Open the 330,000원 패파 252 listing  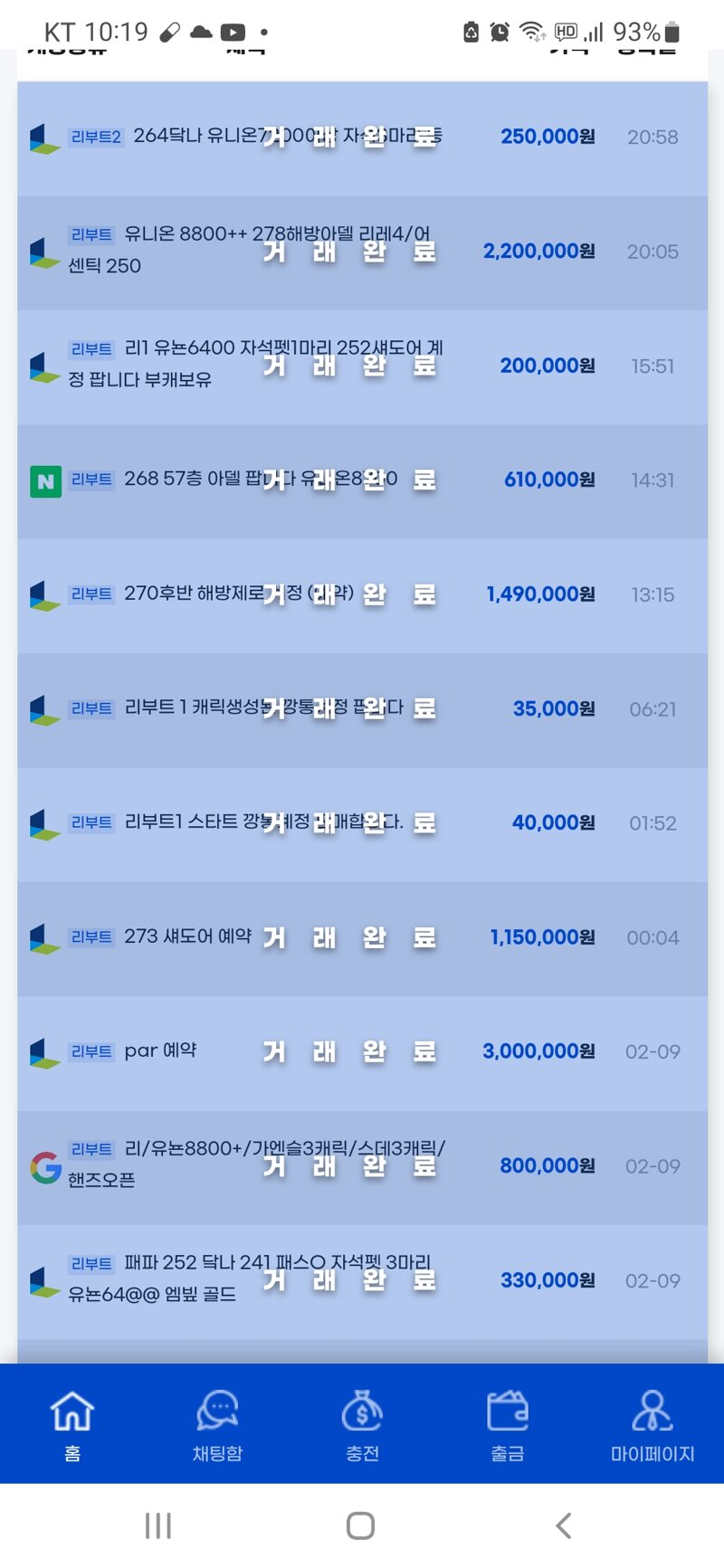pos(362,1282)
